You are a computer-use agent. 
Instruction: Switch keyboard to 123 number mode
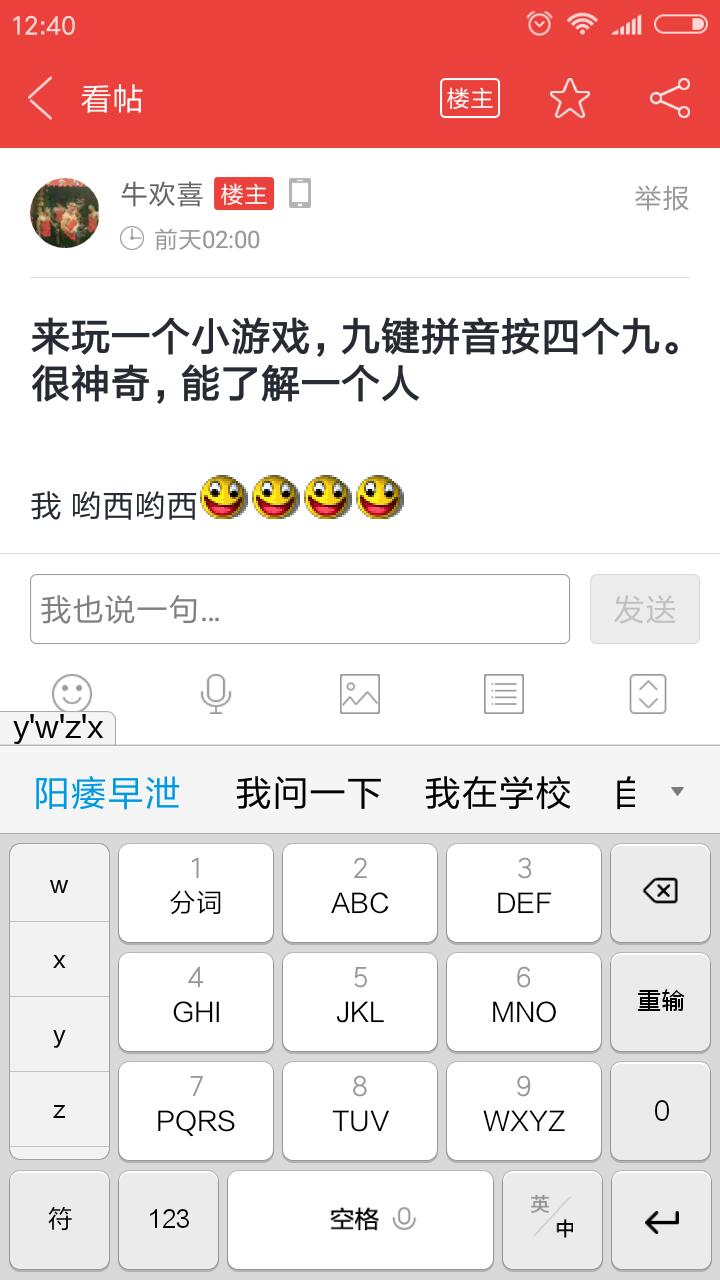169,1219
